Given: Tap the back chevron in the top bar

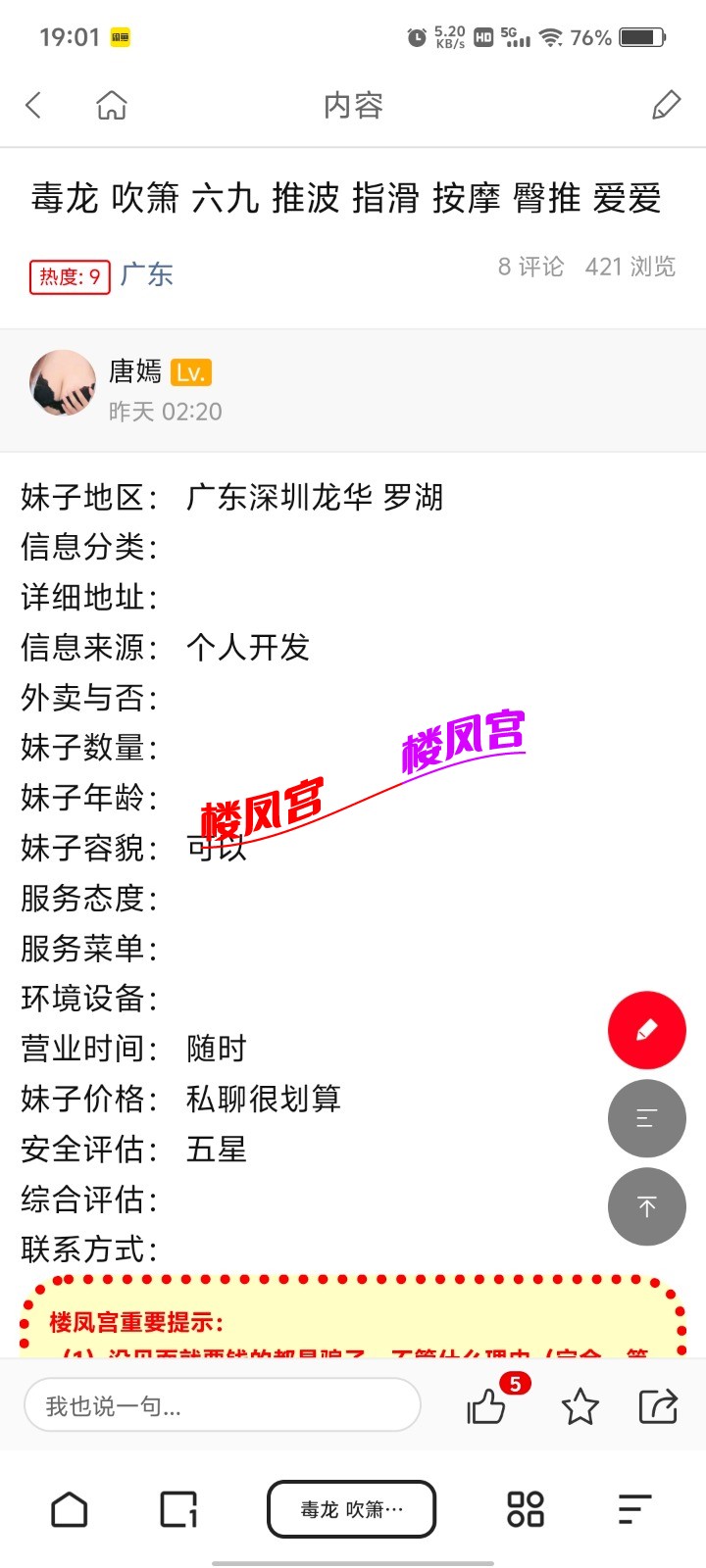Looking at the screenshot, I should [x=33, y=105].
